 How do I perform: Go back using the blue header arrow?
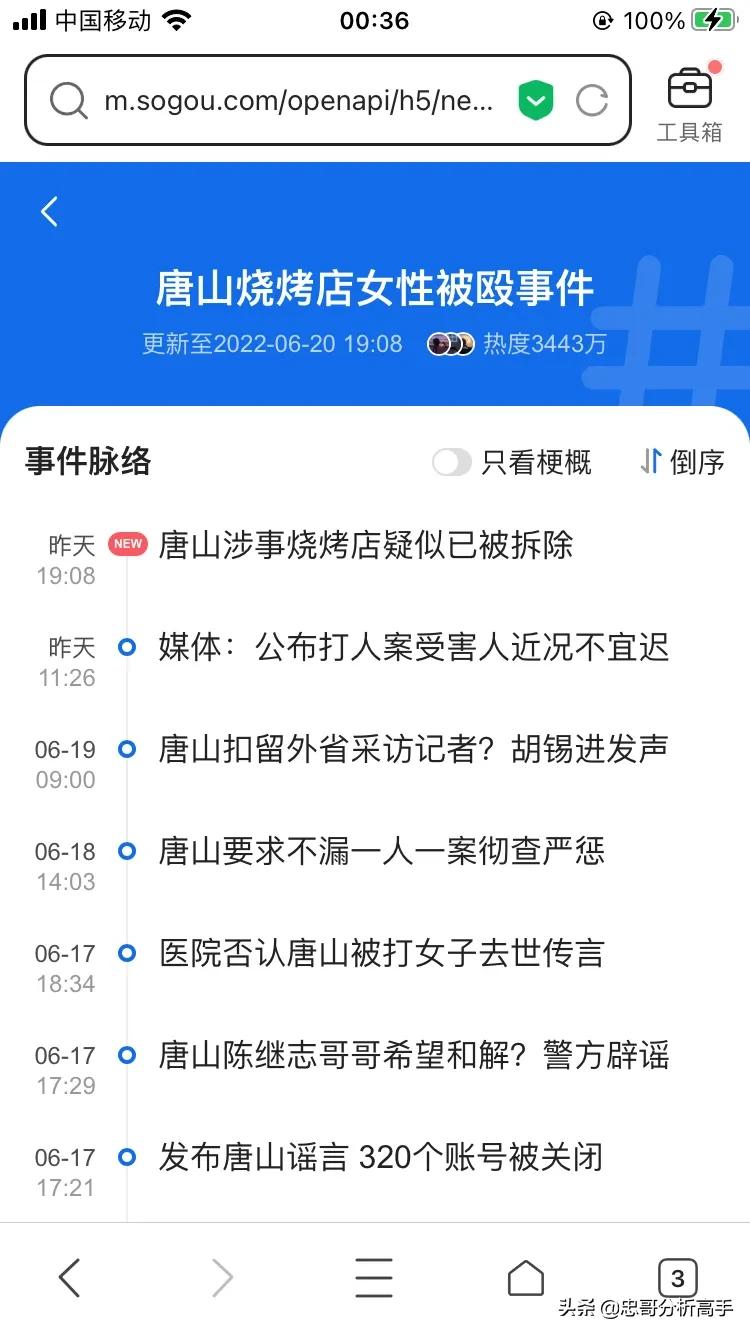click(49, 211)
